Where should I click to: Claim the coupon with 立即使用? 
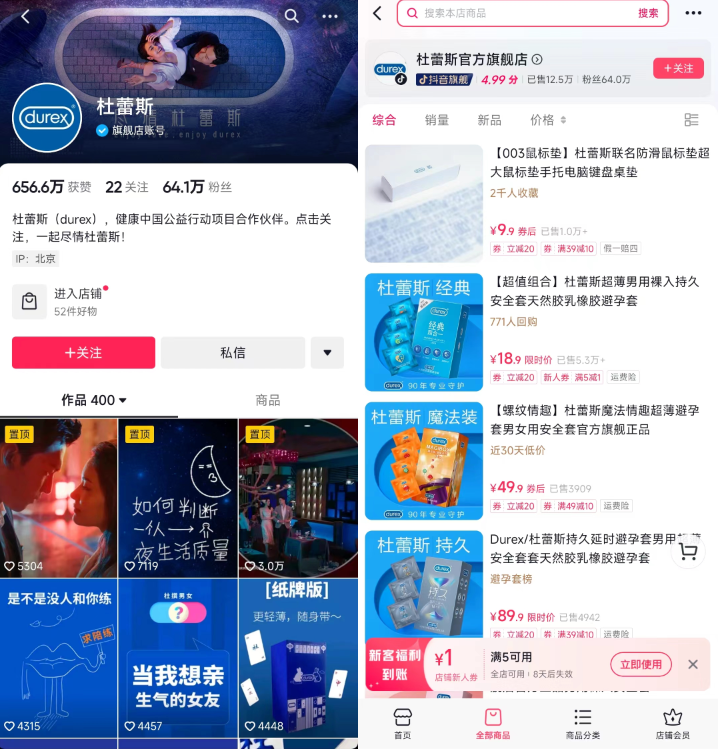[x=640, y=664]
